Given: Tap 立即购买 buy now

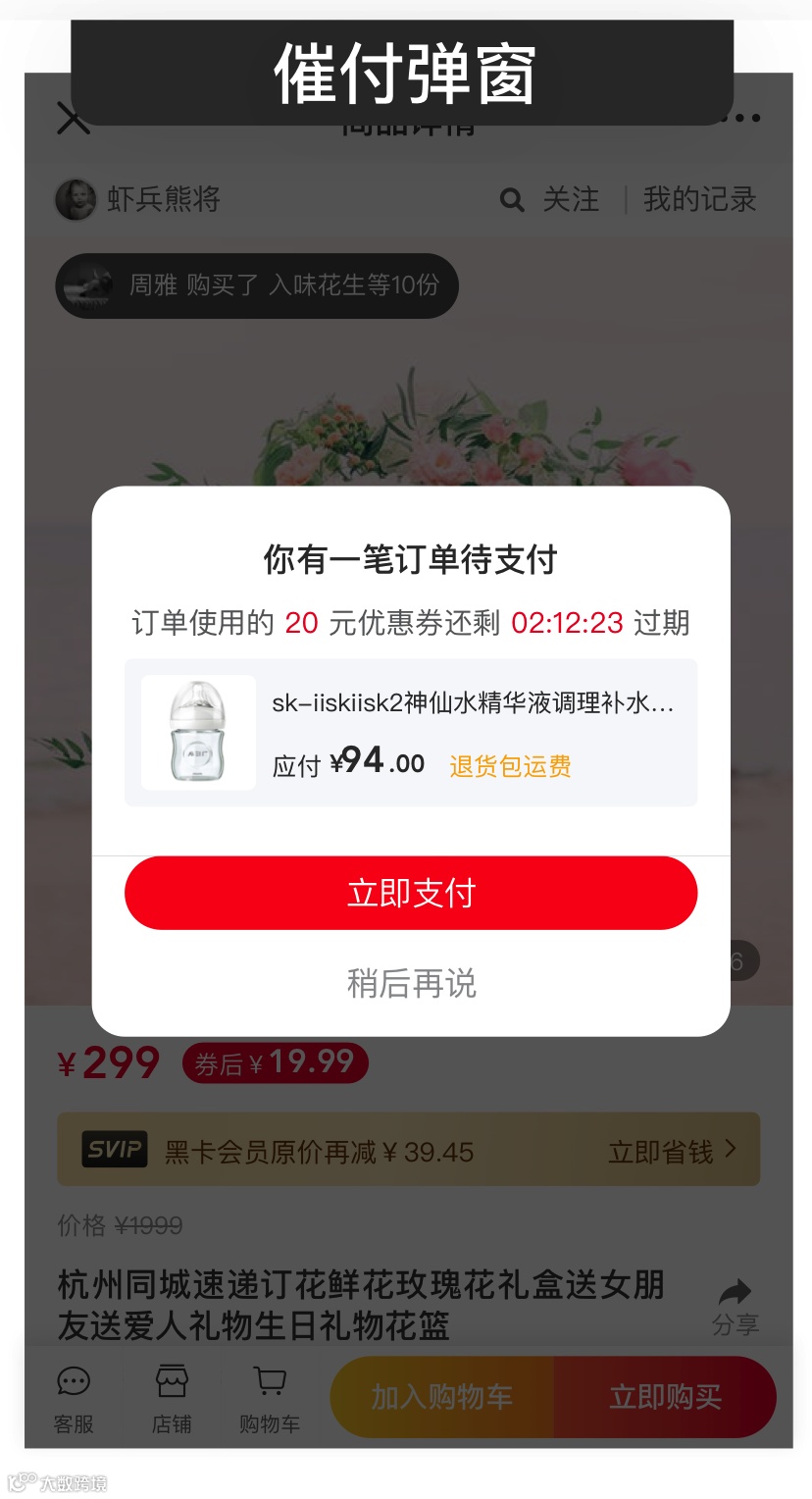Looking at the screenshot, I should click(666, 1397).
